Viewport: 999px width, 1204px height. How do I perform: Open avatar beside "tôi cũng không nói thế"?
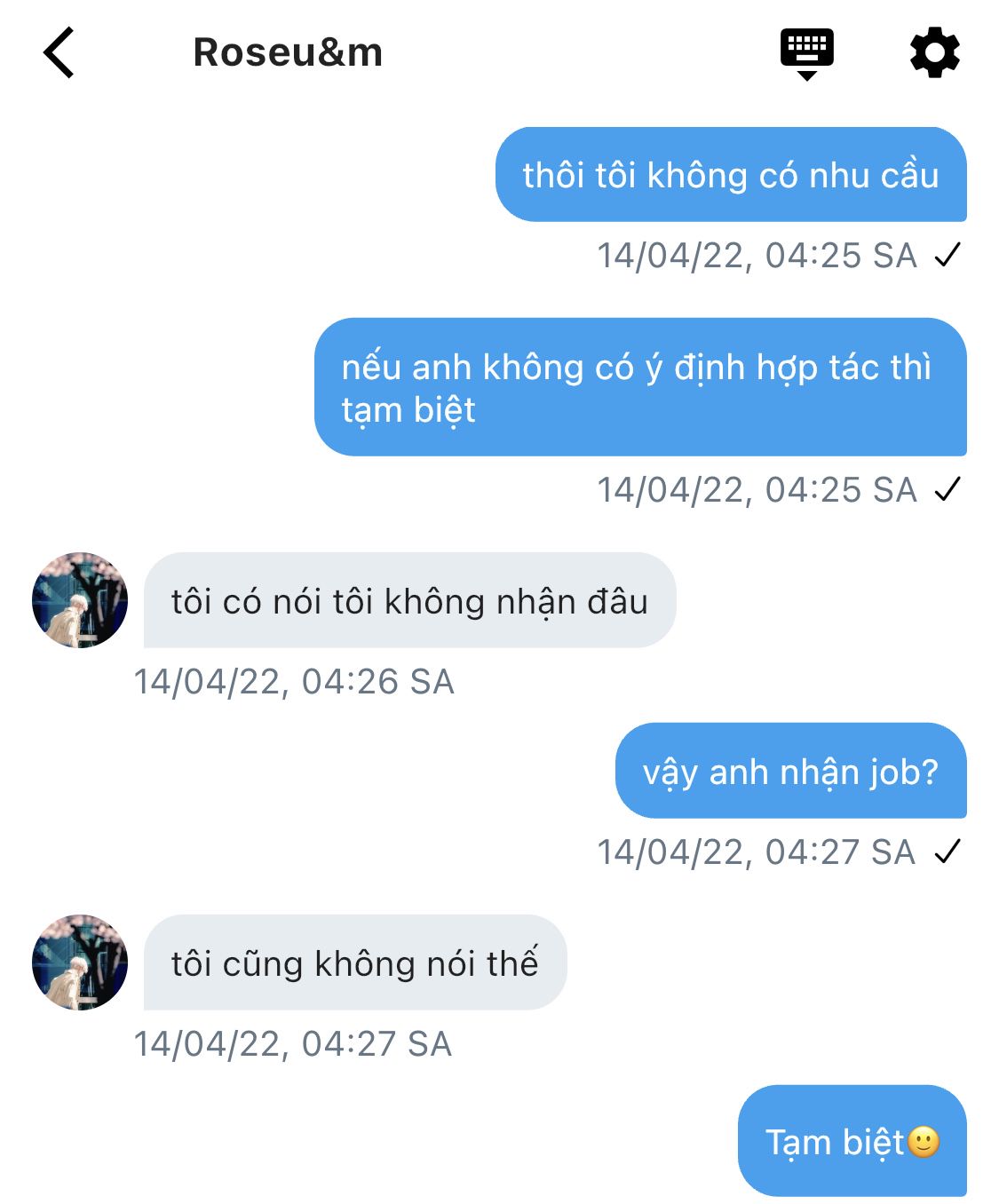80,962
